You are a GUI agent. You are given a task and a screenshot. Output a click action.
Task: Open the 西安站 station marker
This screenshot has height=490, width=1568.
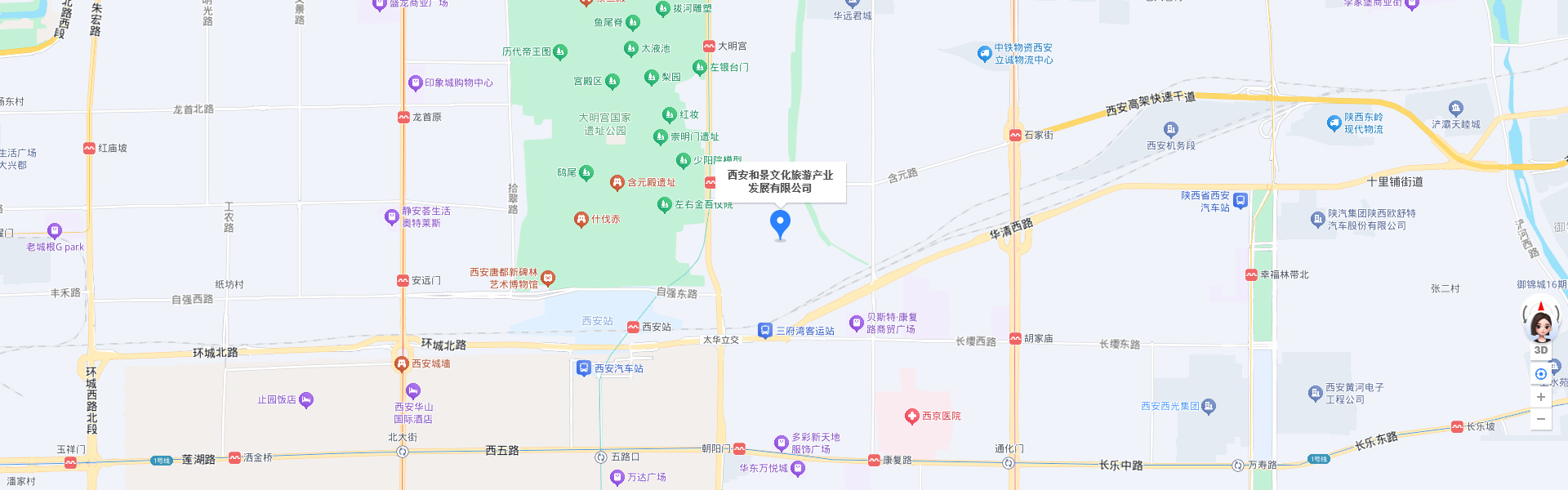pyautogui.click(x=633, y=327)
